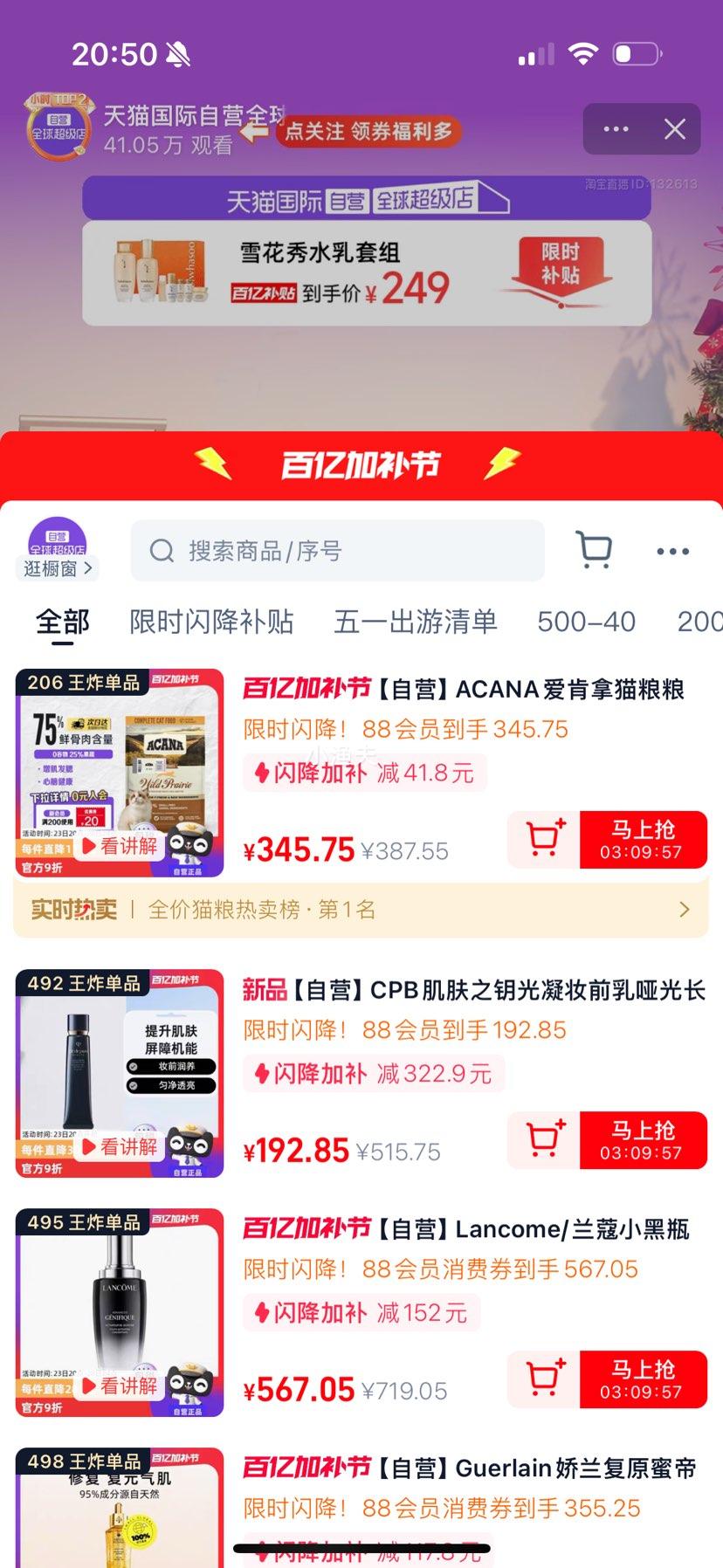Tap 马上抢 for Lancome 兰蔻小黑瓶
This screenshot has height=1568, width=723.
(643, 1379)
